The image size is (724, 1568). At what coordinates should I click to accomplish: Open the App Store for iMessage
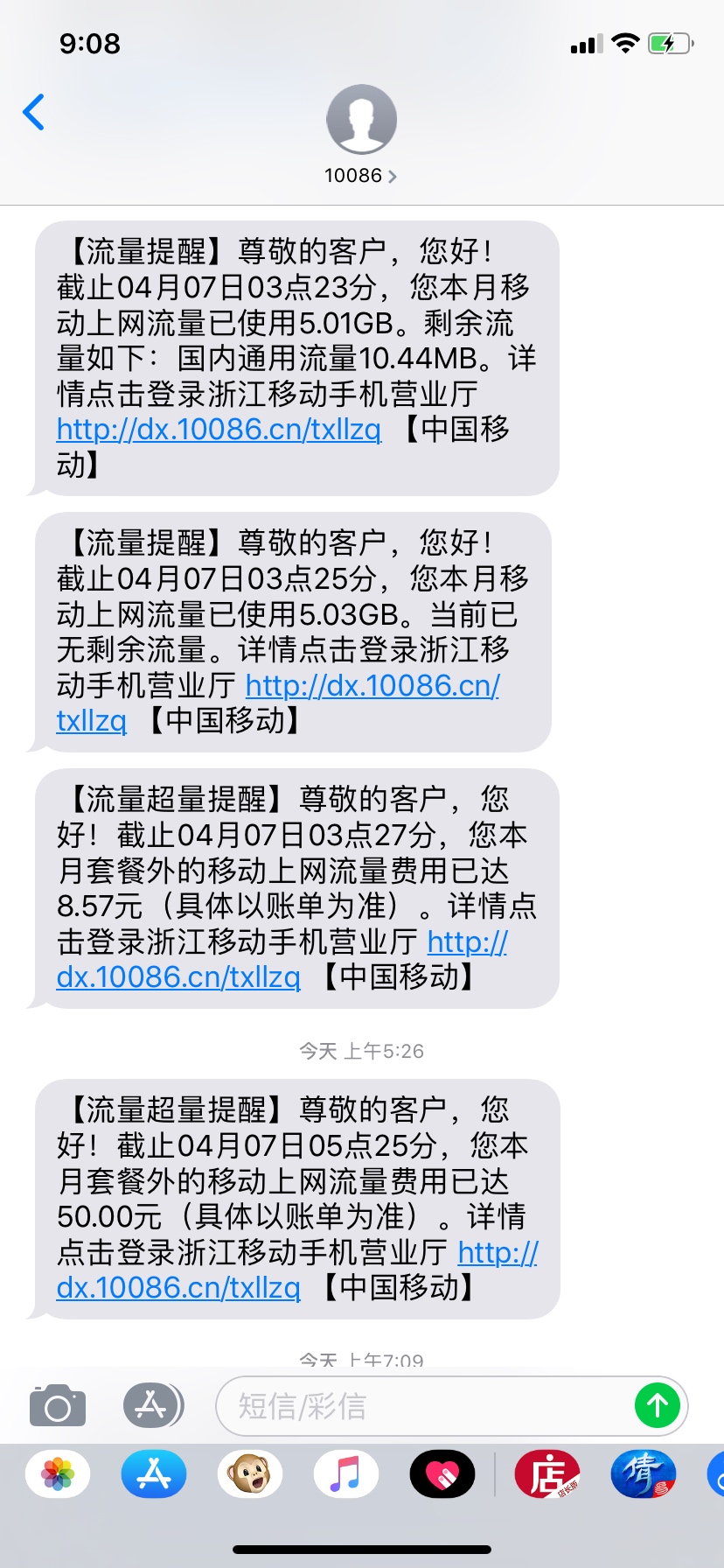click(x=154, y=1474)
